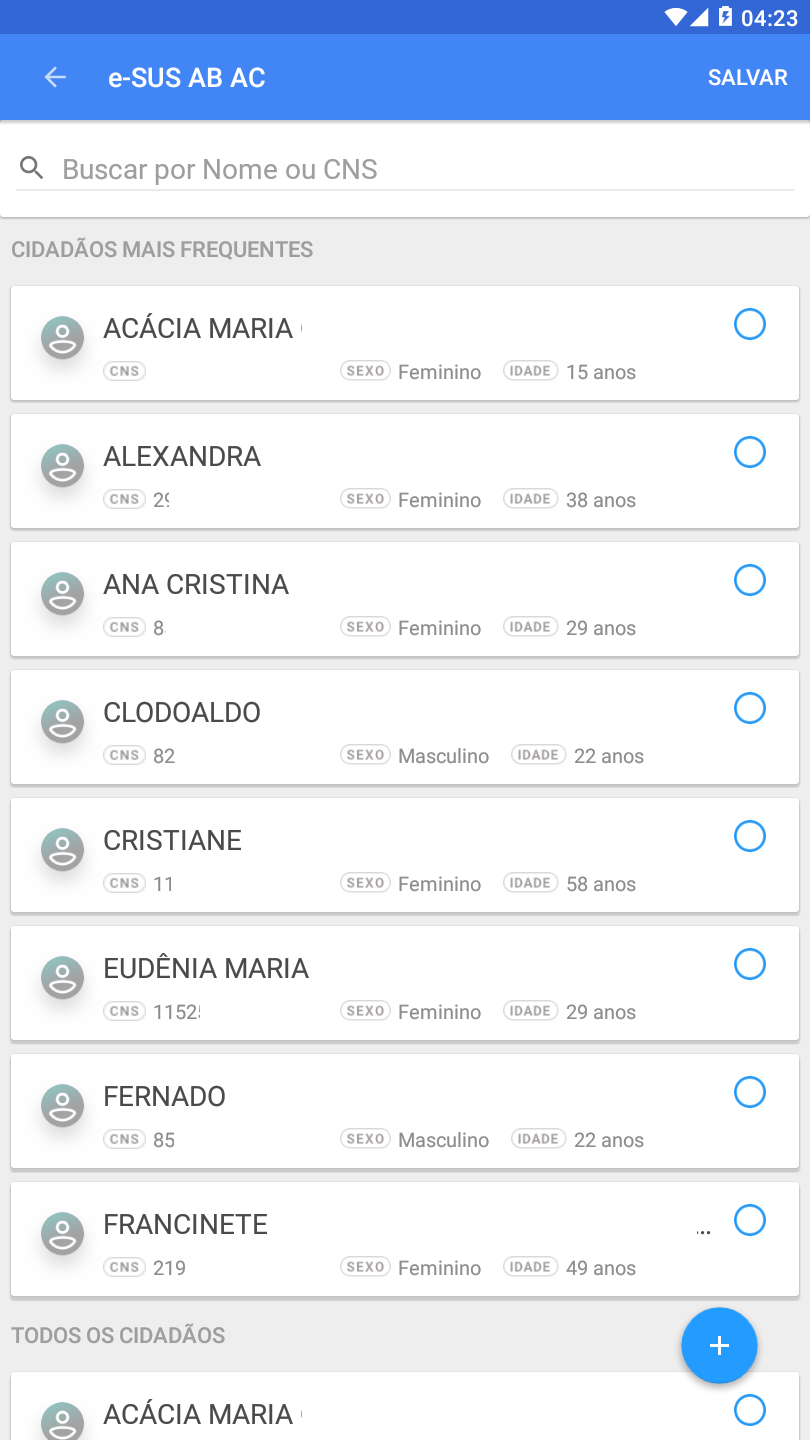The height and width of the screenshot is (1440, 810).
Task: Select CLODOALDO's radio button
Action: click(750, 708)
